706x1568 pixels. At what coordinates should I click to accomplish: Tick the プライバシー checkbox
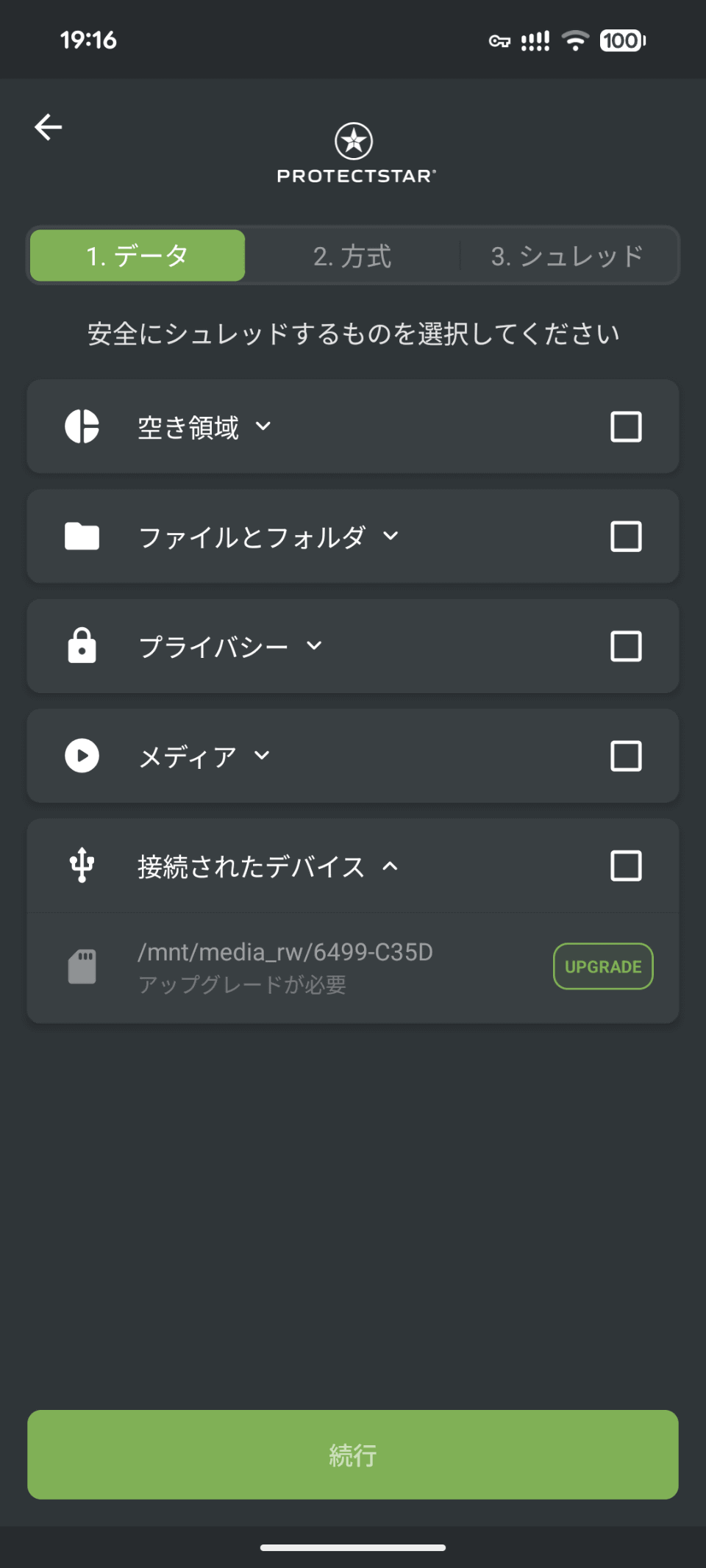pyautogui.click(x=626, y=646)
